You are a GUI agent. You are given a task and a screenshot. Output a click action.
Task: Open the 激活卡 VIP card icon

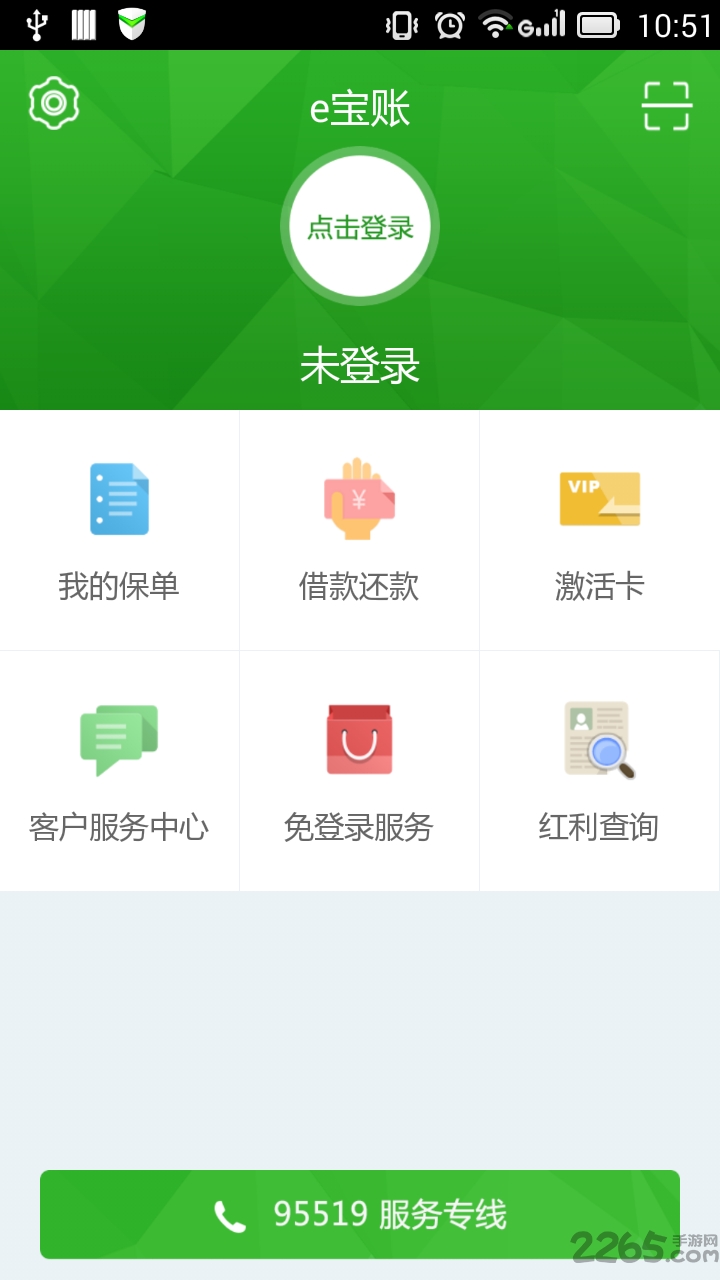(x=599, y=498)
